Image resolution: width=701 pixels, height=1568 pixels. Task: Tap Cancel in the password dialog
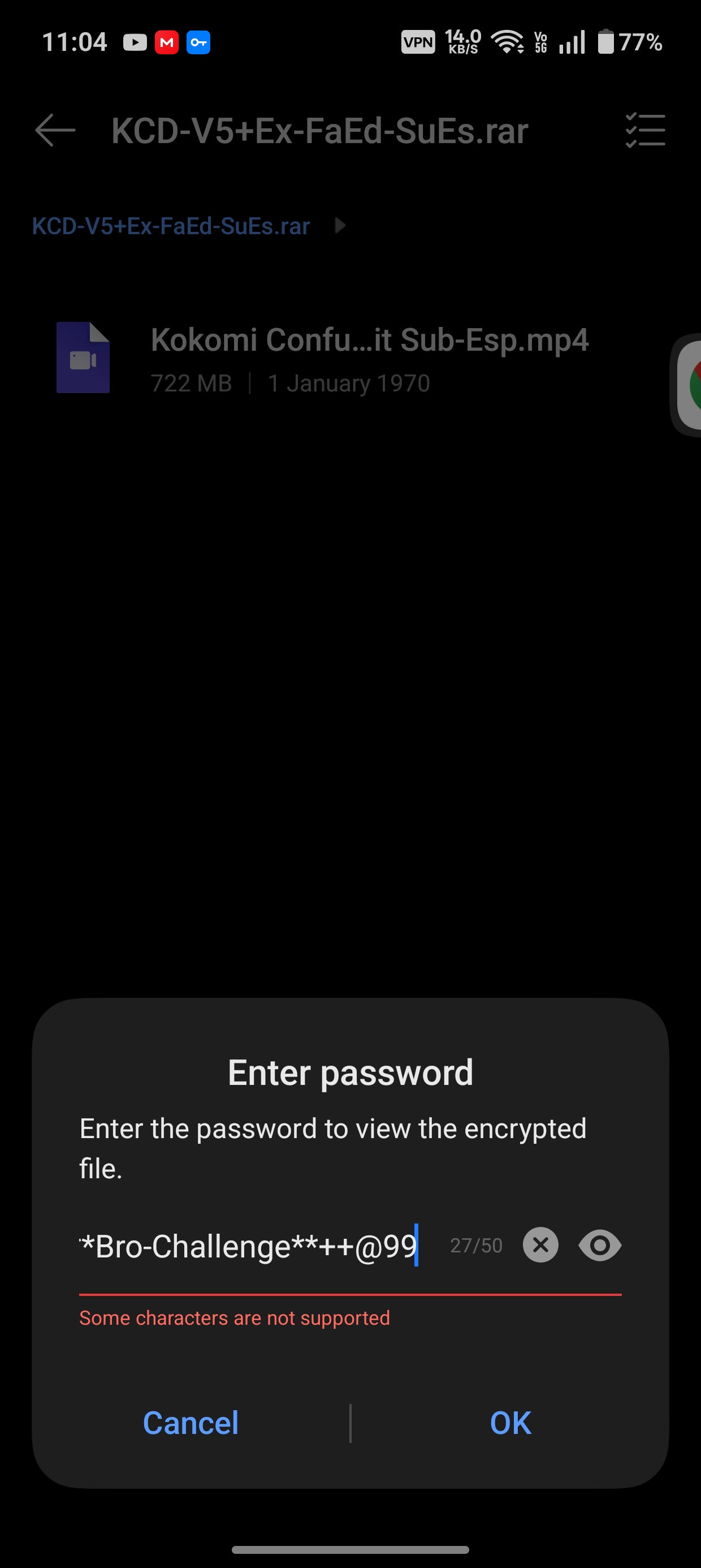191,1423
